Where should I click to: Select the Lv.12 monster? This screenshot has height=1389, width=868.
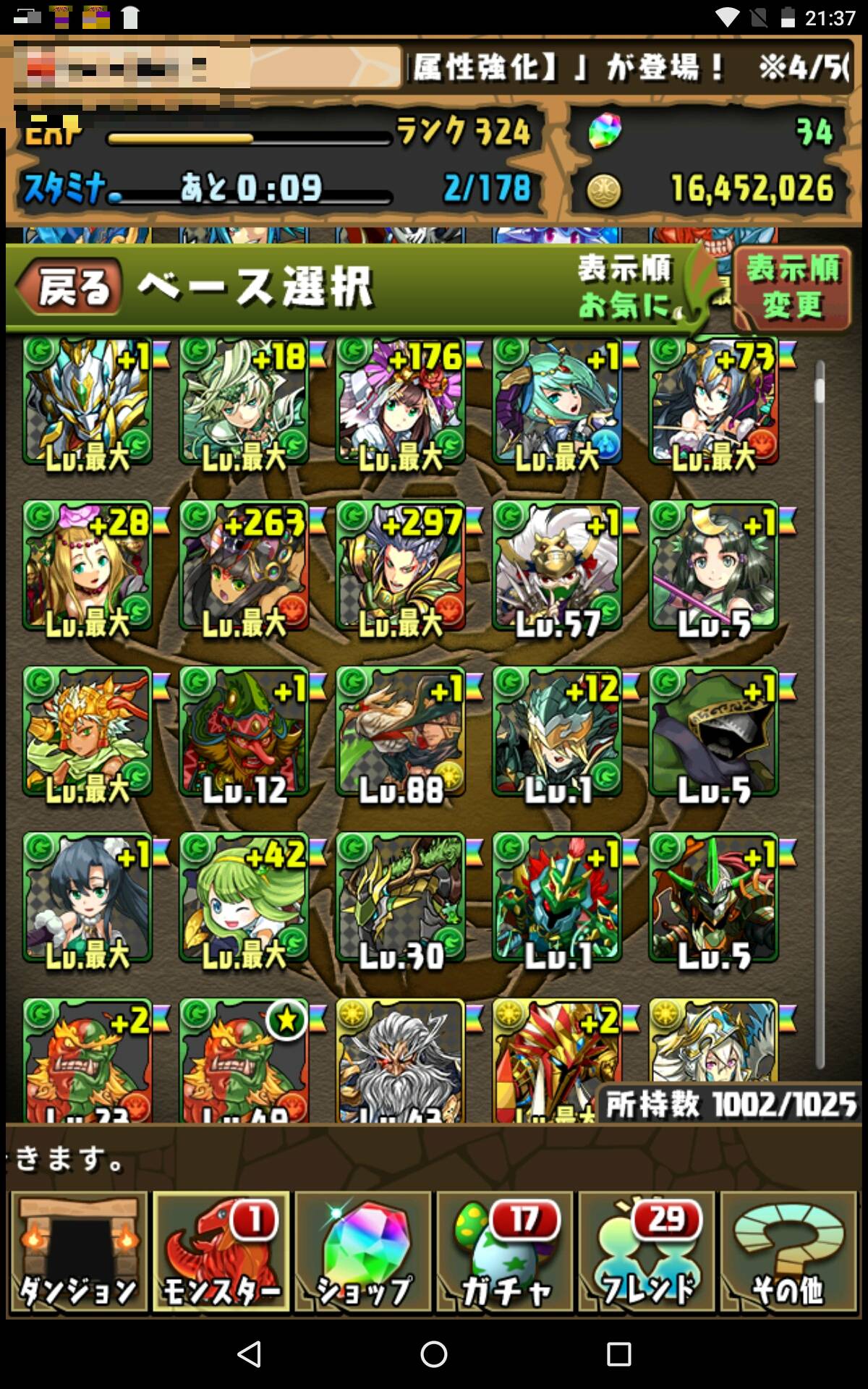(x=244, y=733)
